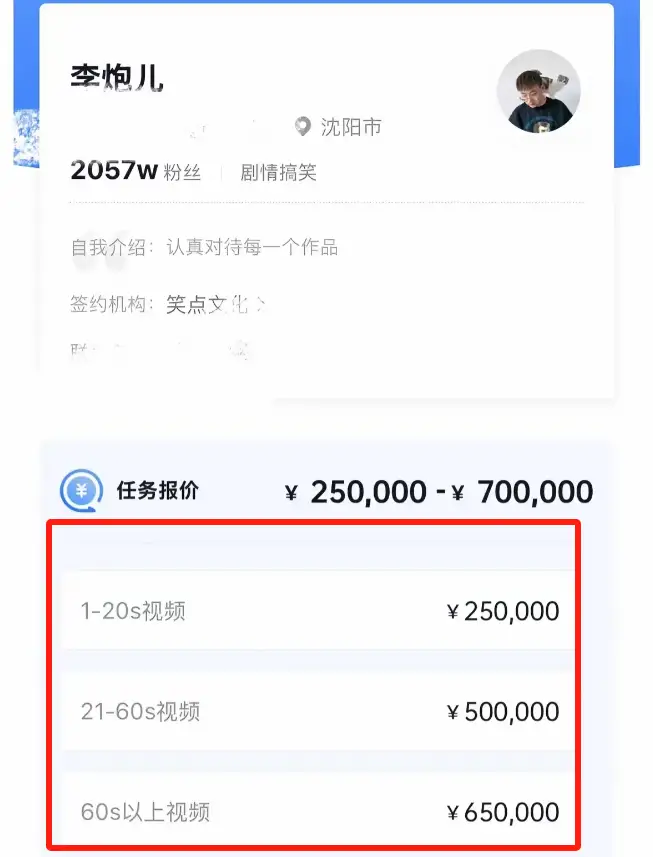This screenshot has width=653, height=857.
Task: Open the 笑点文化 agency link
Action: pos(214,305)
